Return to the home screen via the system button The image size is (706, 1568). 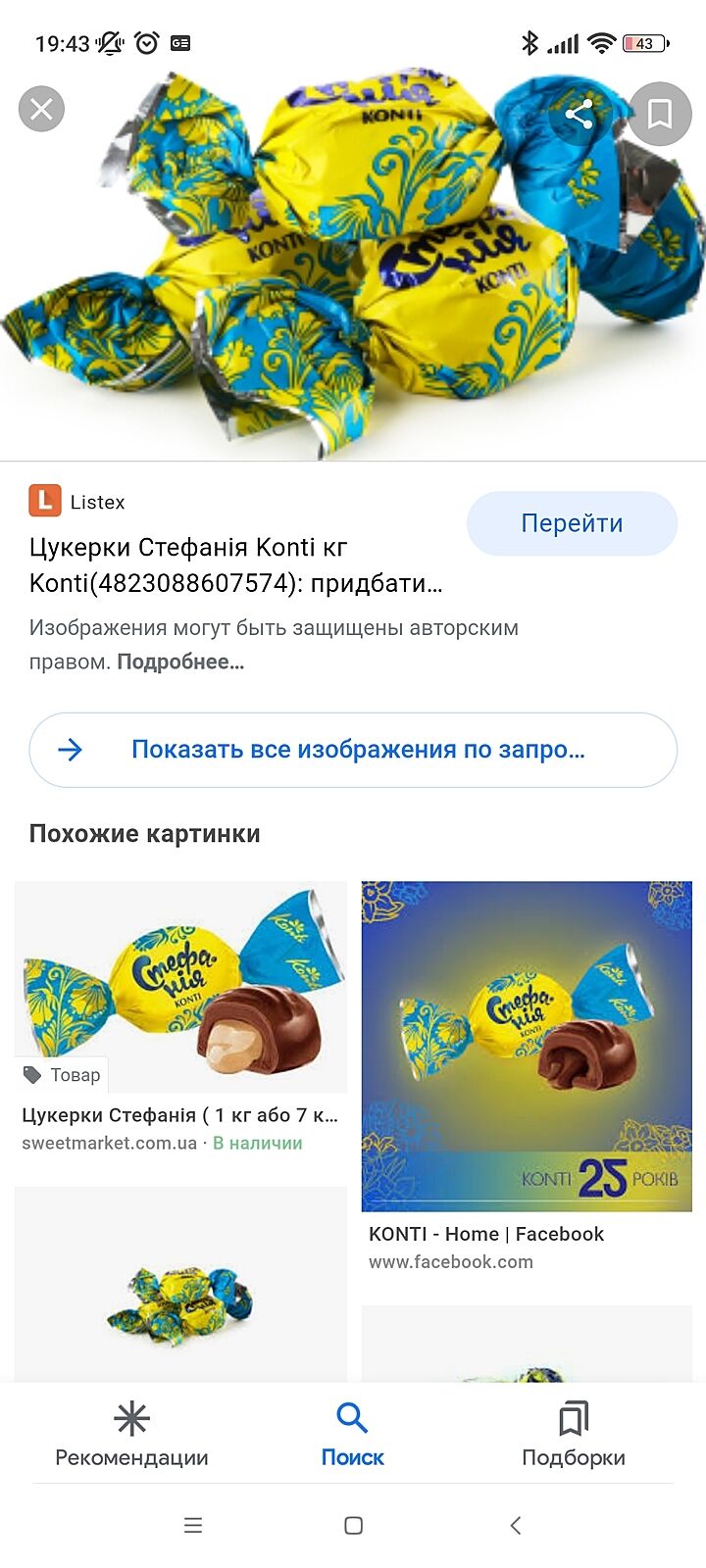[354, 1525]
